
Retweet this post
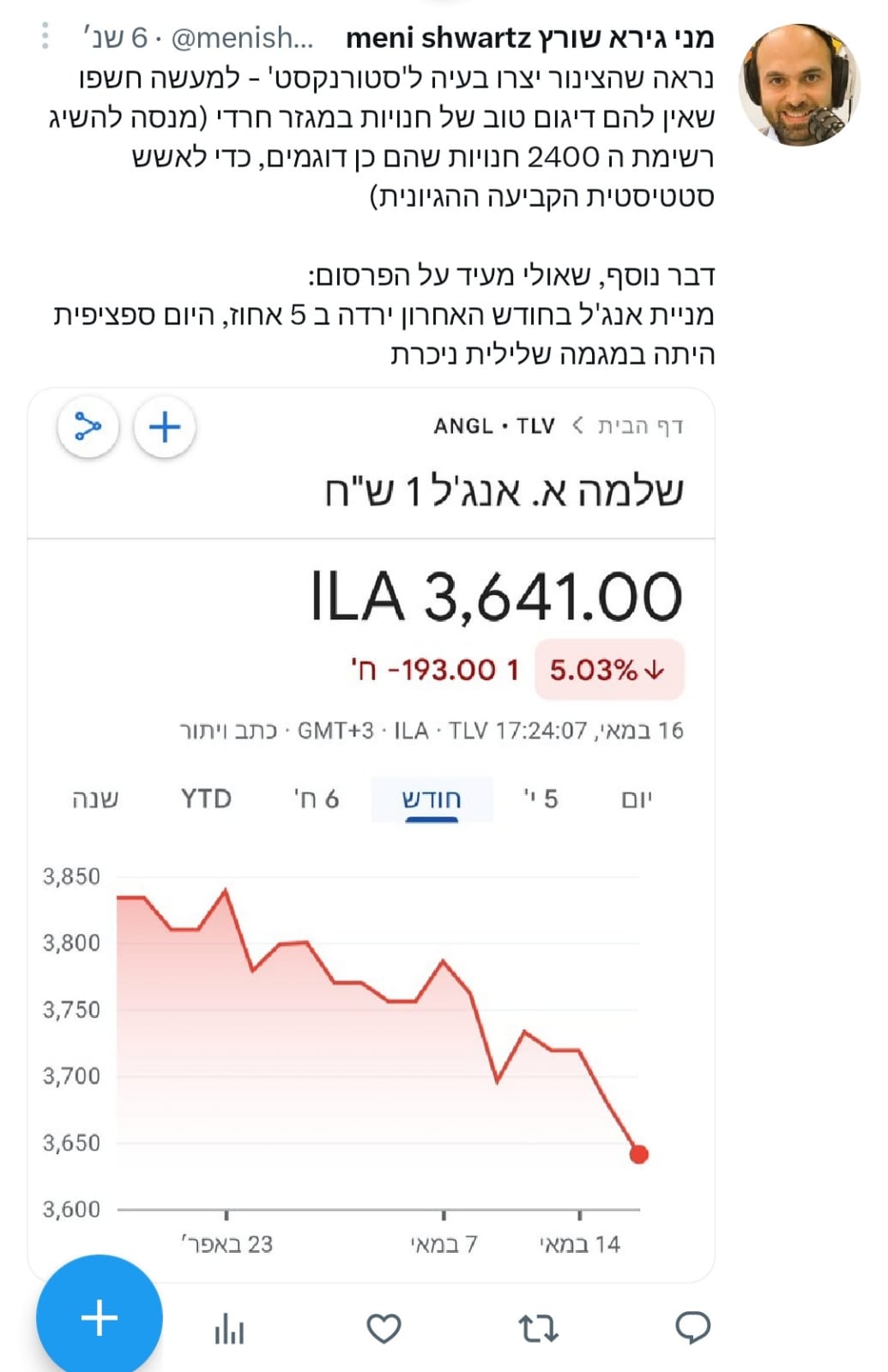click(538, 1329)
